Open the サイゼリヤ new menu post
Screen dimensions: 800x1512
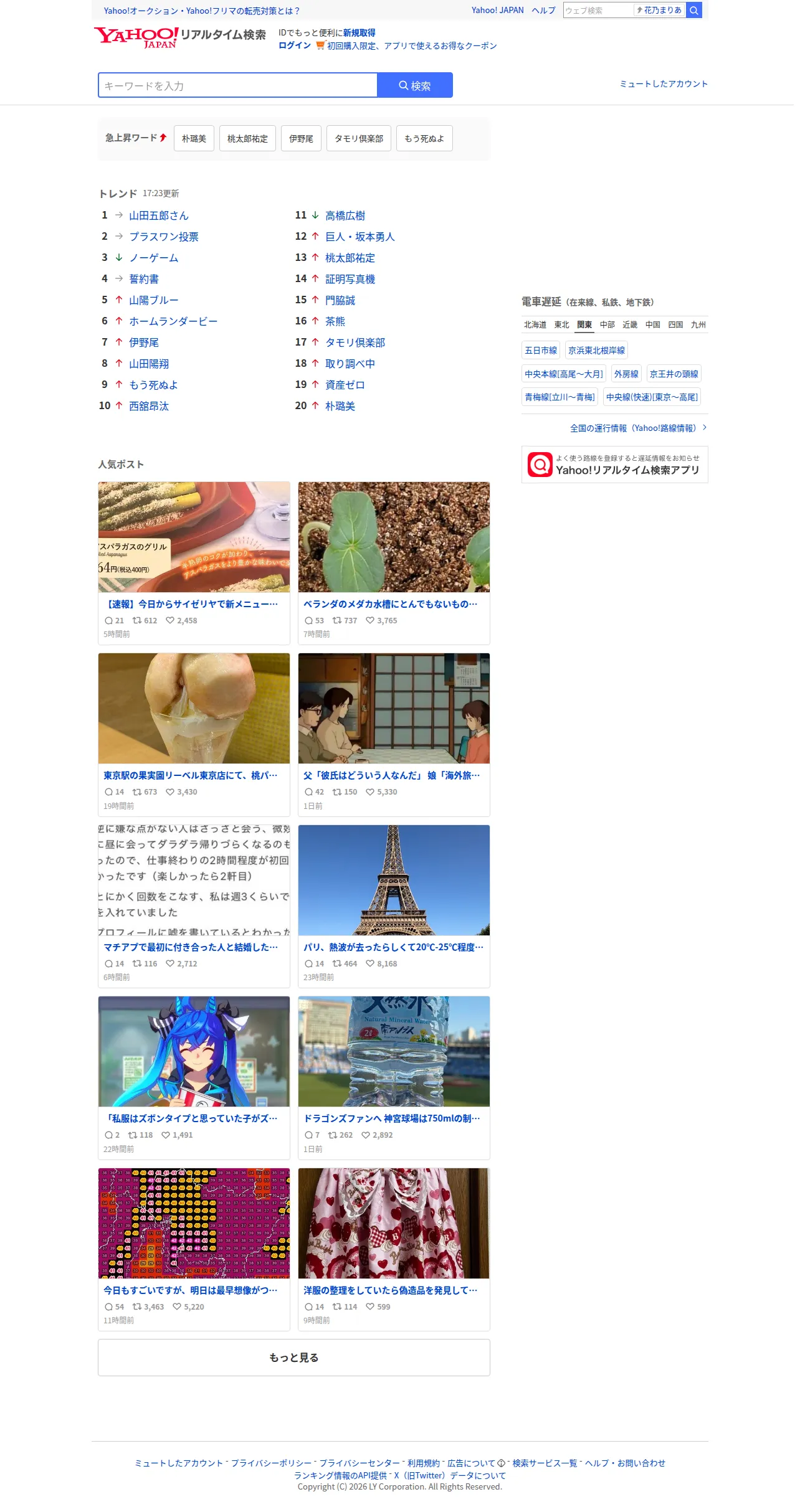point(194,563)
